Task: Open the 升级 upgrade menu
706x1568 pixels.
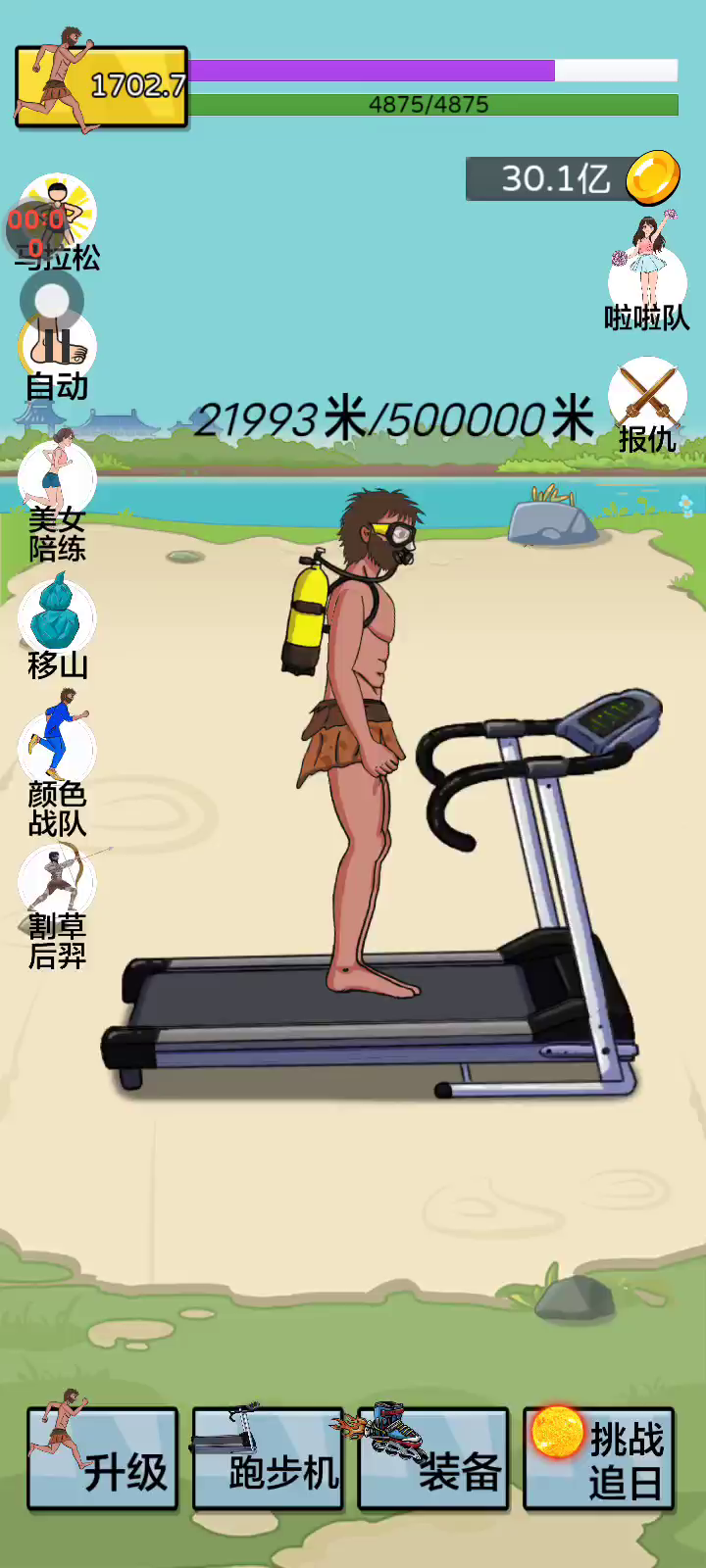Action: click(103, 1459)
